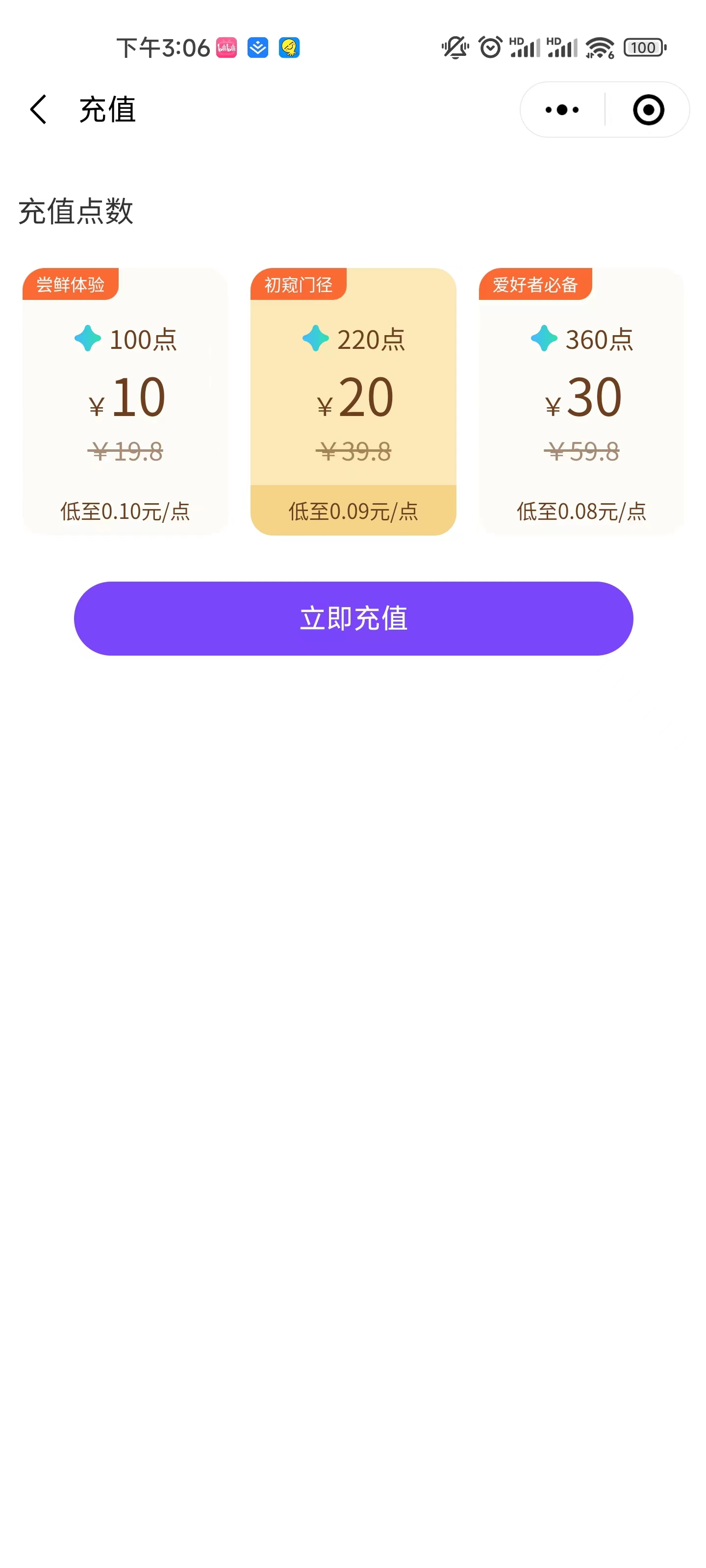The width and height of the screenshot is (706, 1568).
Task: Close the mini program with the circle icon
Action: pyautogui.click(x=648, y=110)
